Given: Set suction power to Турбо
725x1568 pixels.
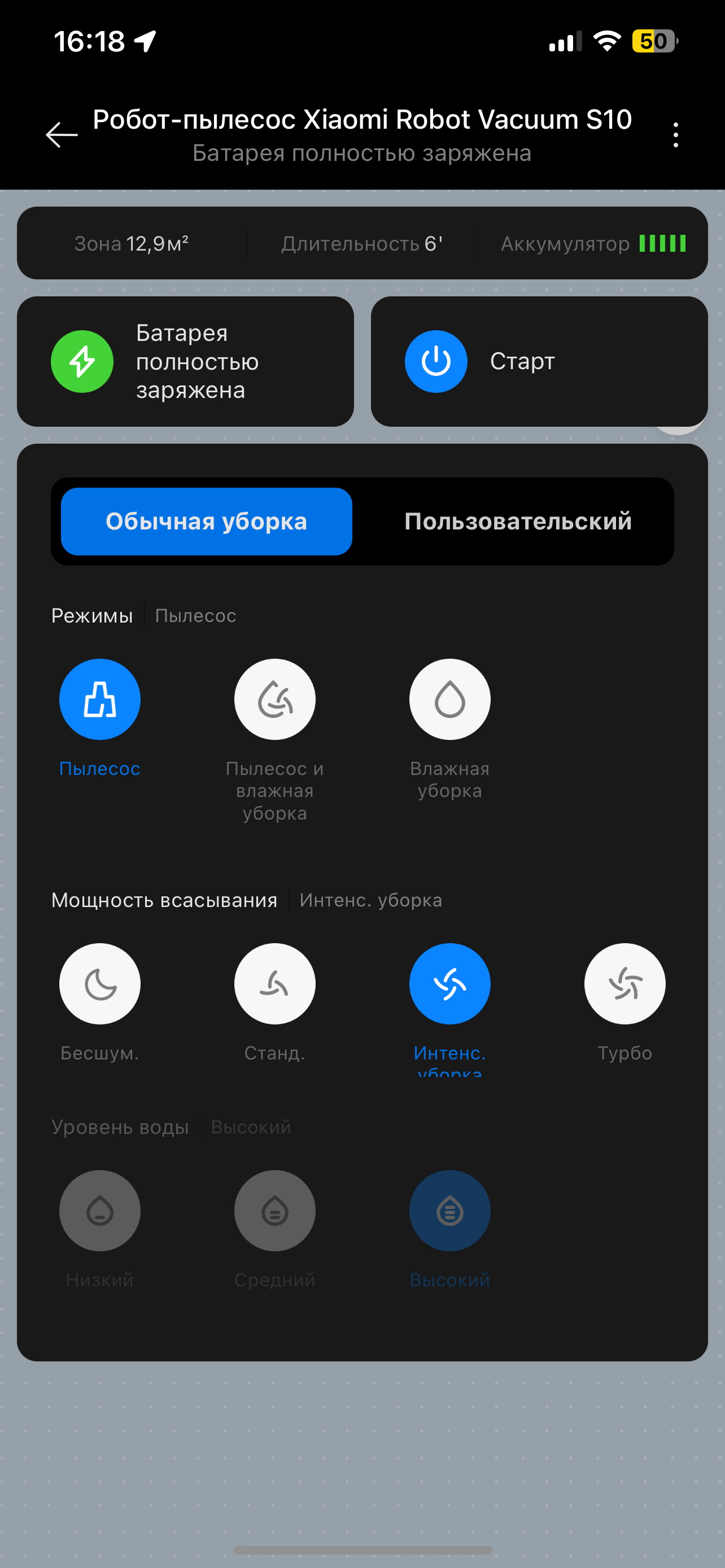Looking at the screenshot, I should pyautogui.click(x=624, y=984).
